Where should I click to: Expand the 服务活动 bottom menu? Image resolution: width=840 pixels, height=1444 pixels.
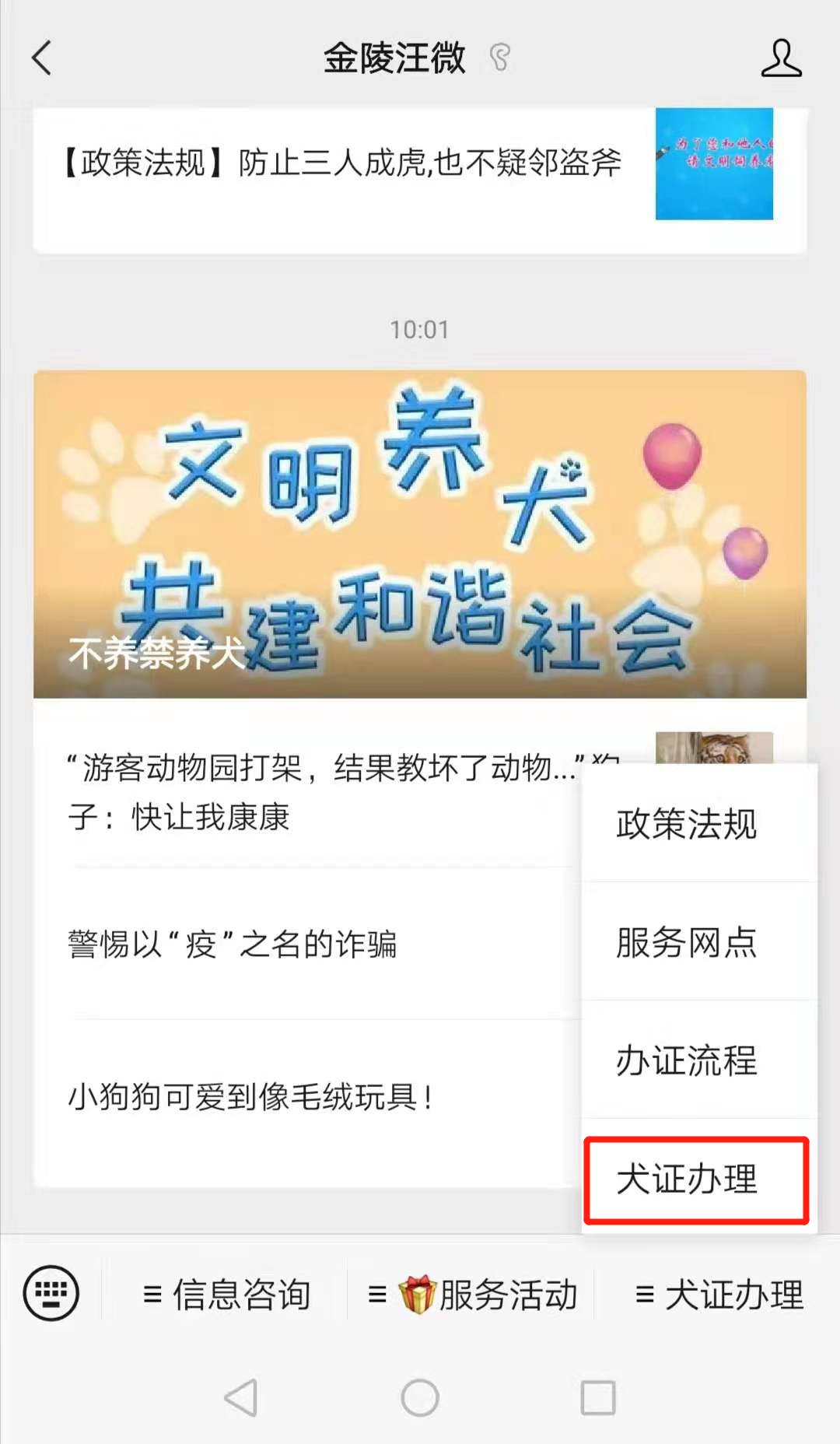(x=473, y=1295)
